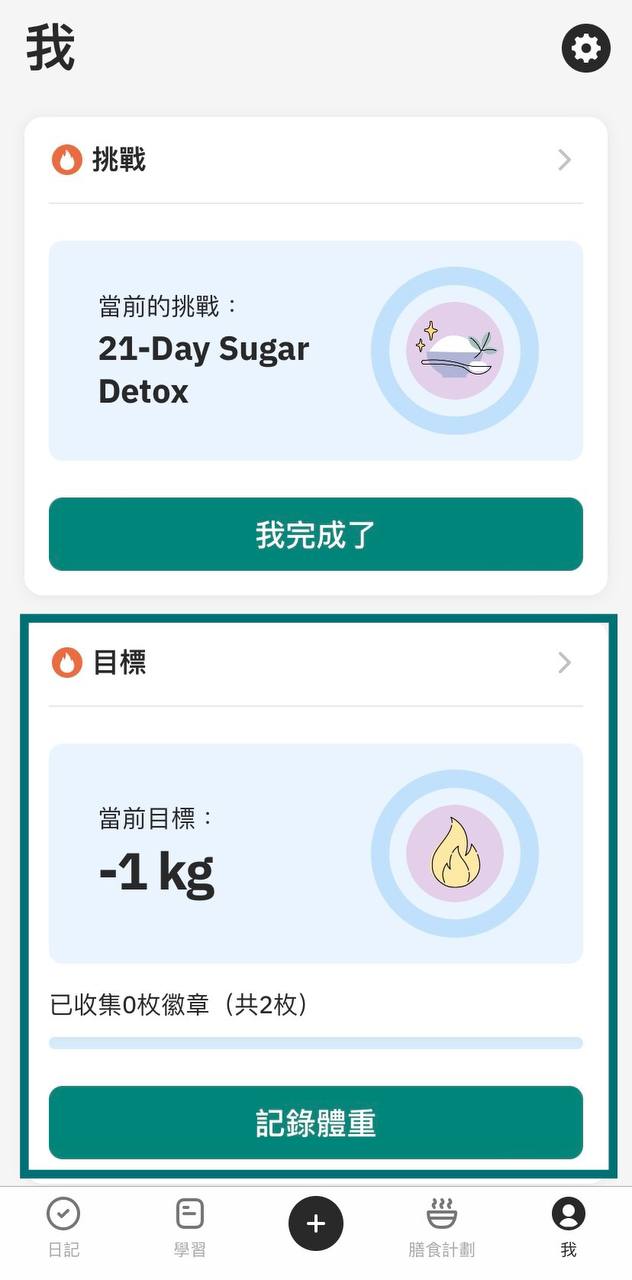
Task: Tap the plus add button
Action: click(x=316, y=1223)
